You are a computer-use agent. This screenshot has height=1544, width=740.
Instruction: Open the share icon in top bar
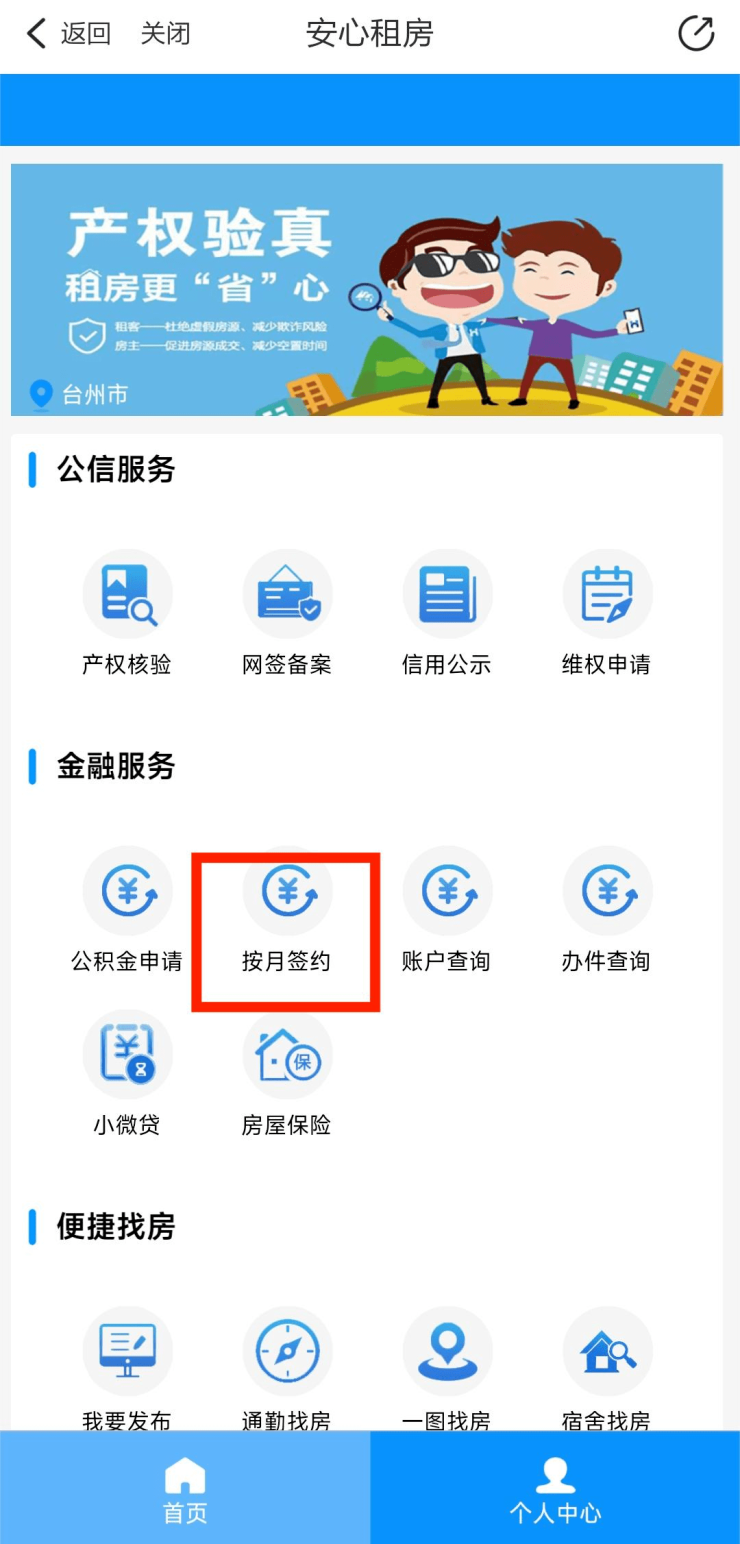[x=696, y=34]
